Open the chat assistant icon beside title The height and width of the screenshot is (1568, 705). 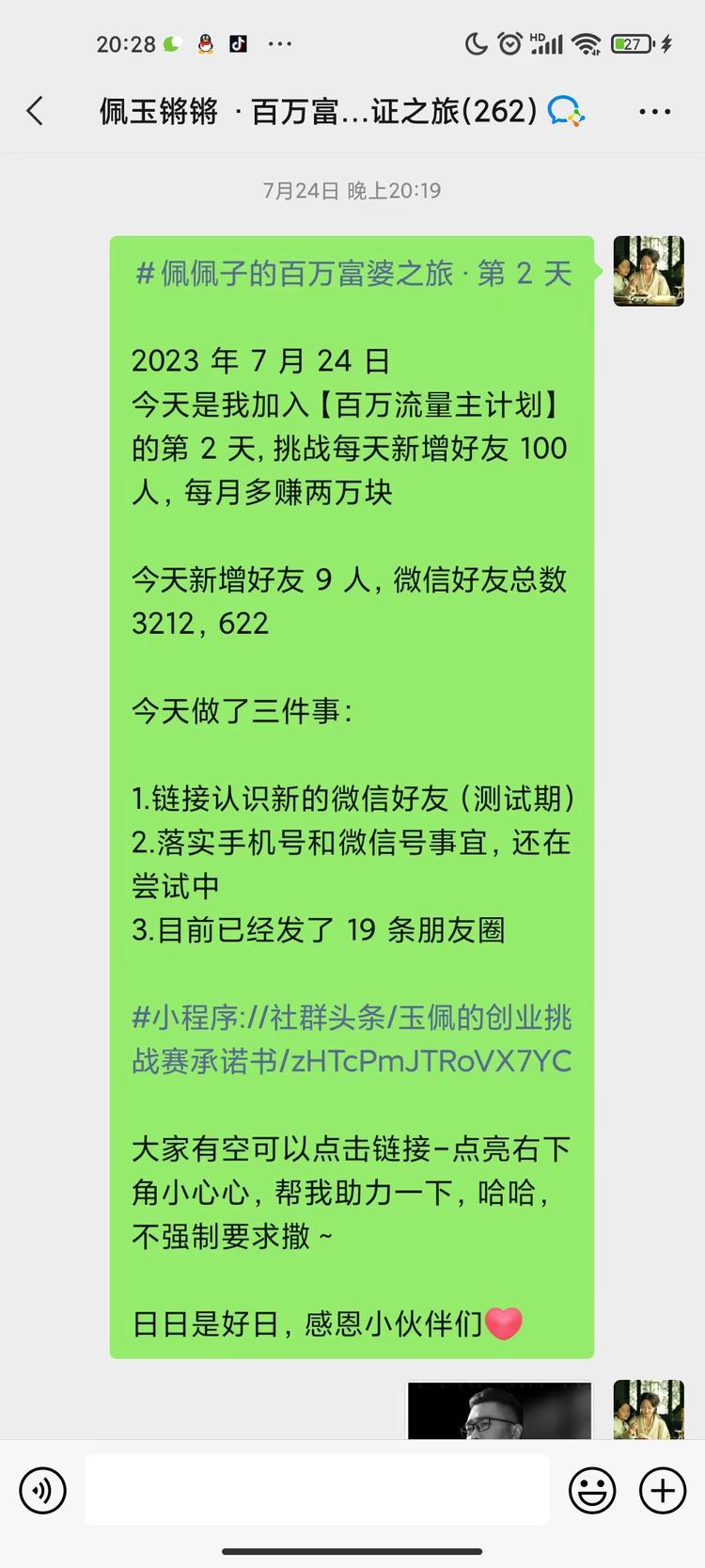point(566,112)
